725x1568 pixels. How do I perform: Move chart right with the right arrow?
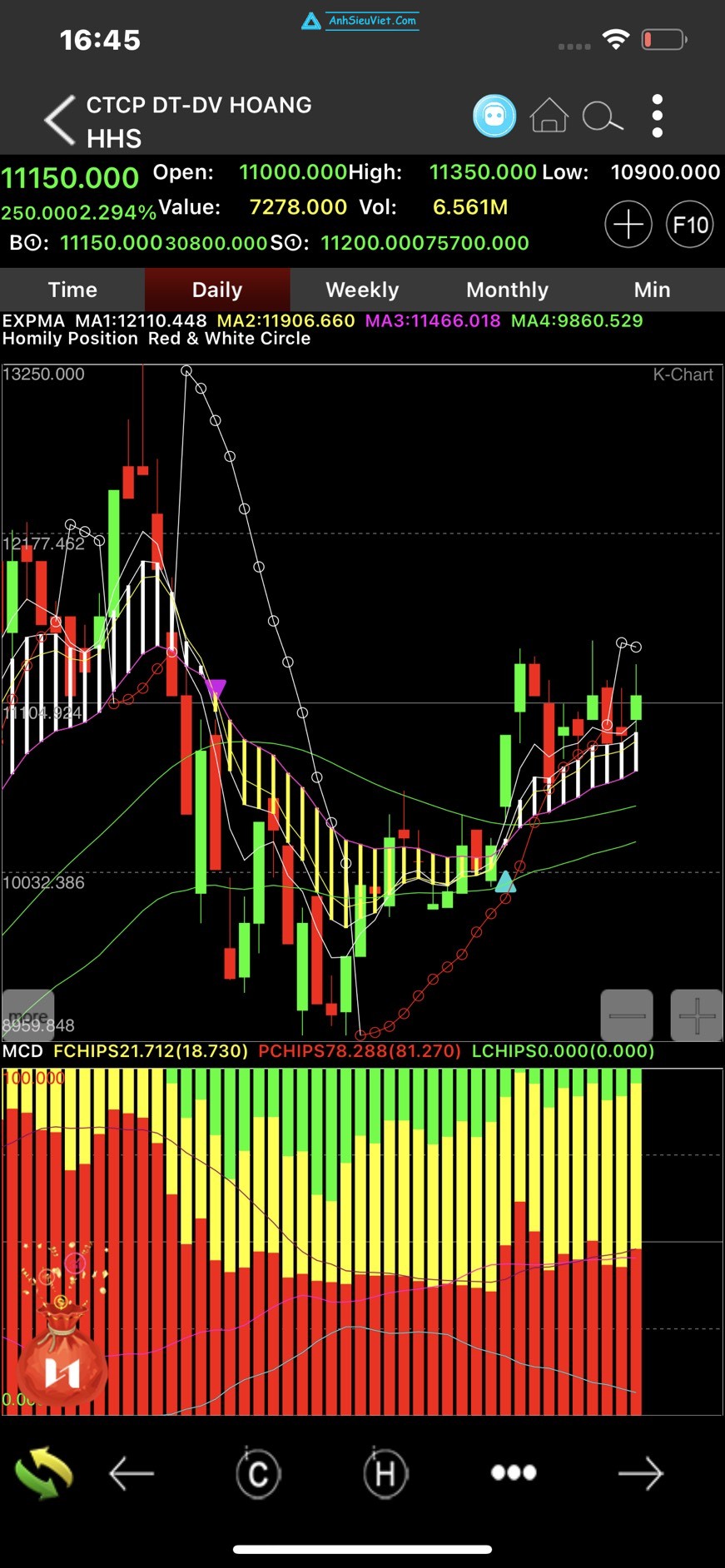[x=640, y=1473]
